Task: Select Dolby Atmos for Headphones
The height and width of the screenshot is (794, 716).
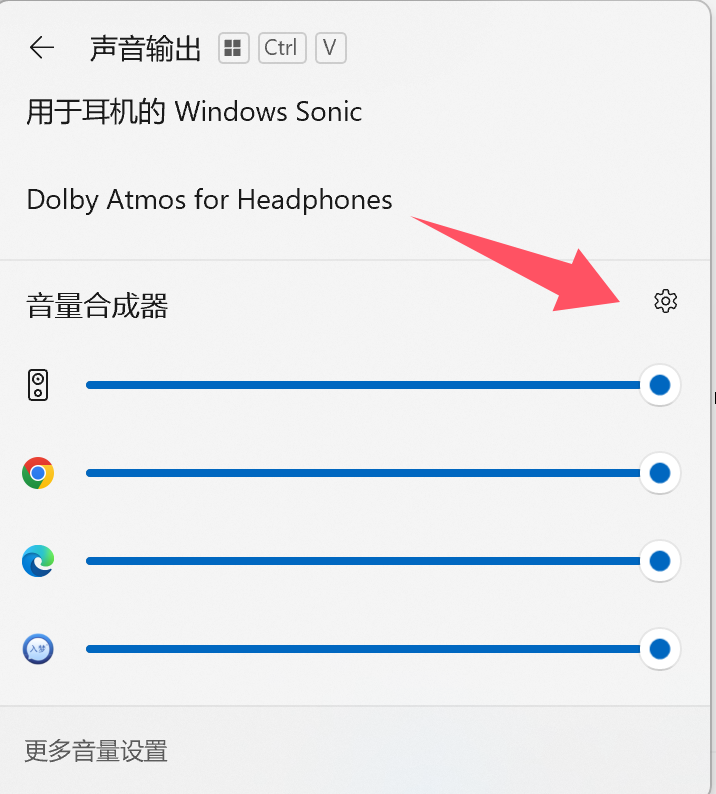Action: (209, 200)
